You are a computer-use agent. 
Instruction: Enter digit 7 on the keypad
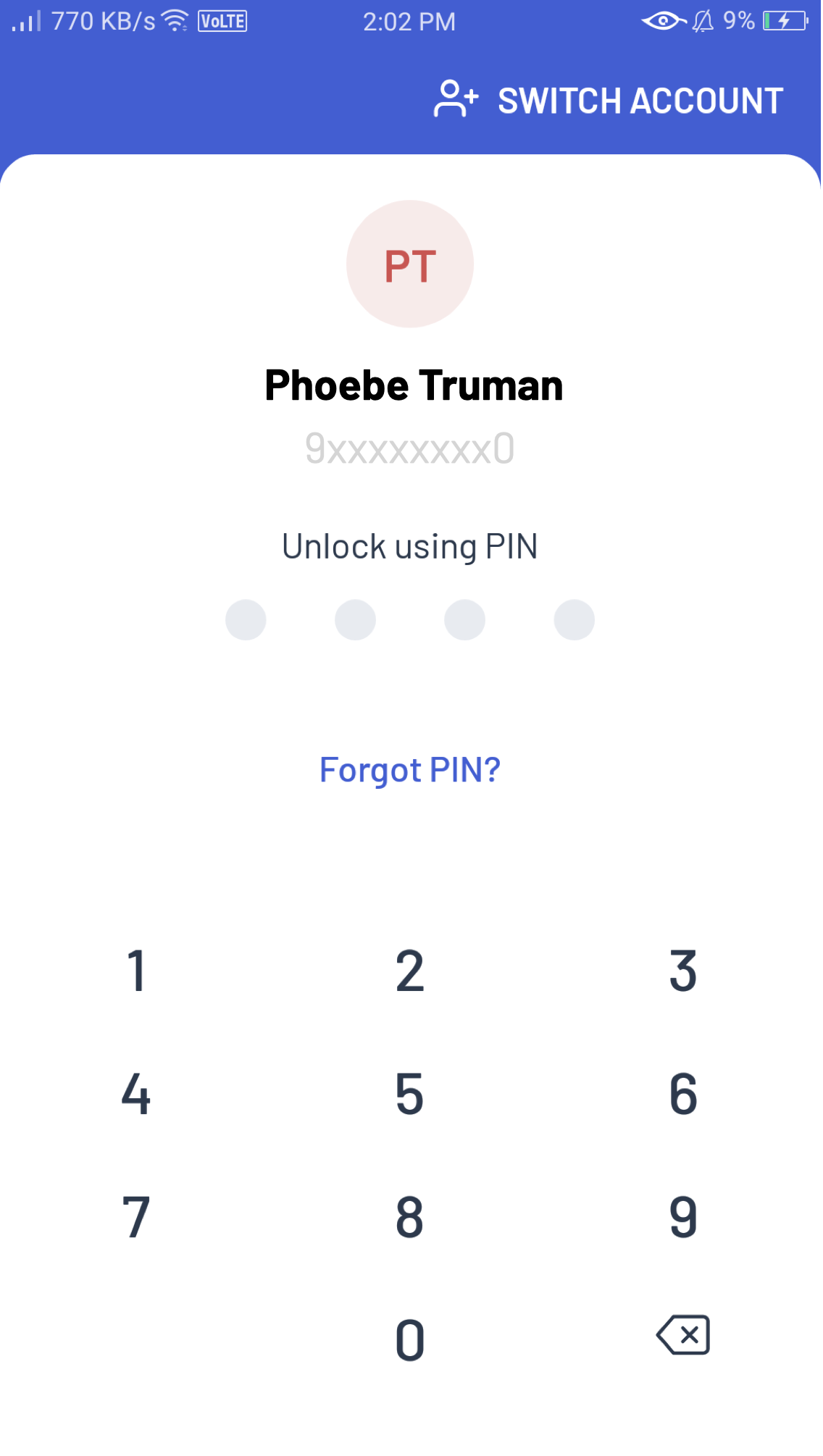(136, 1217)
